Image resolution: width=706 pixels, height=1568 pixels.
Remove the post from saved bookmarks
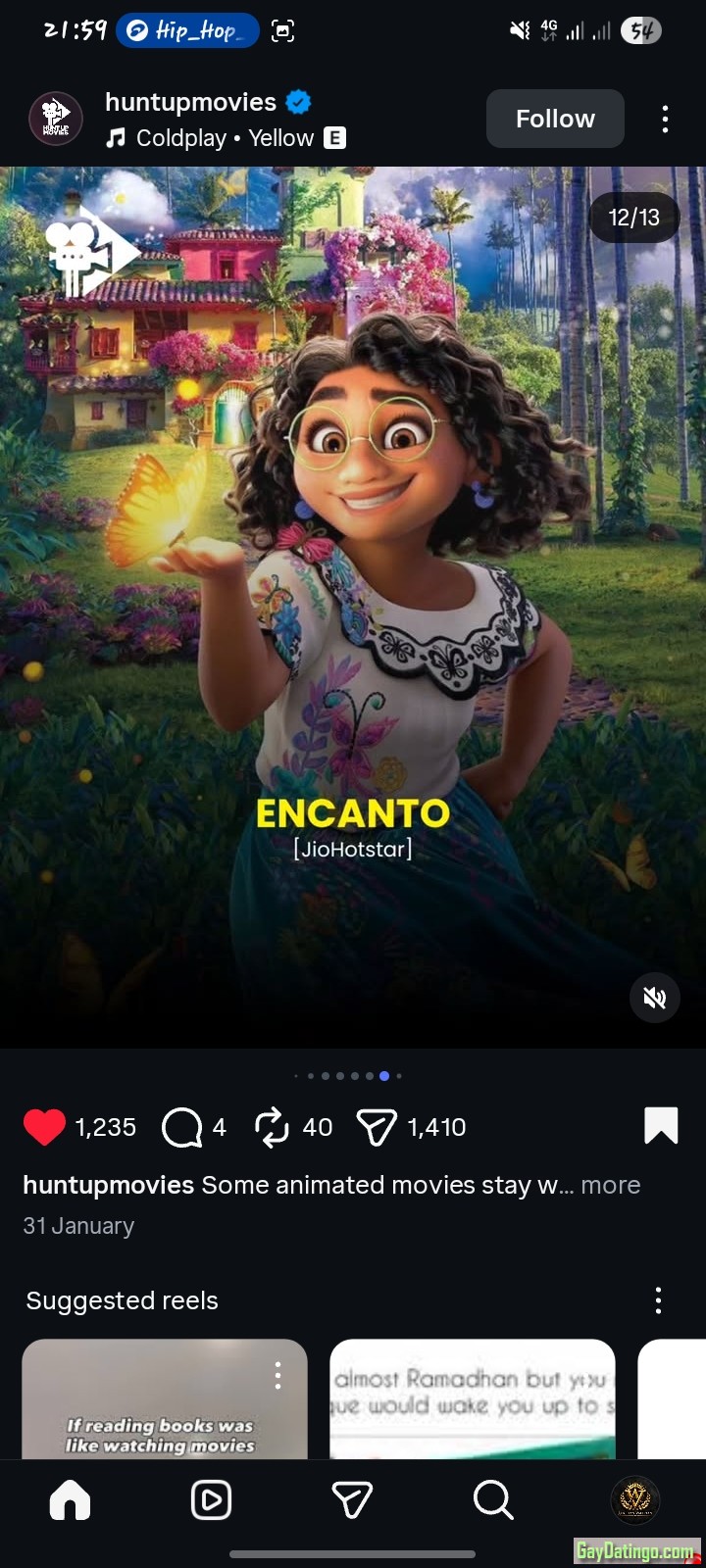click(661, 1126)
